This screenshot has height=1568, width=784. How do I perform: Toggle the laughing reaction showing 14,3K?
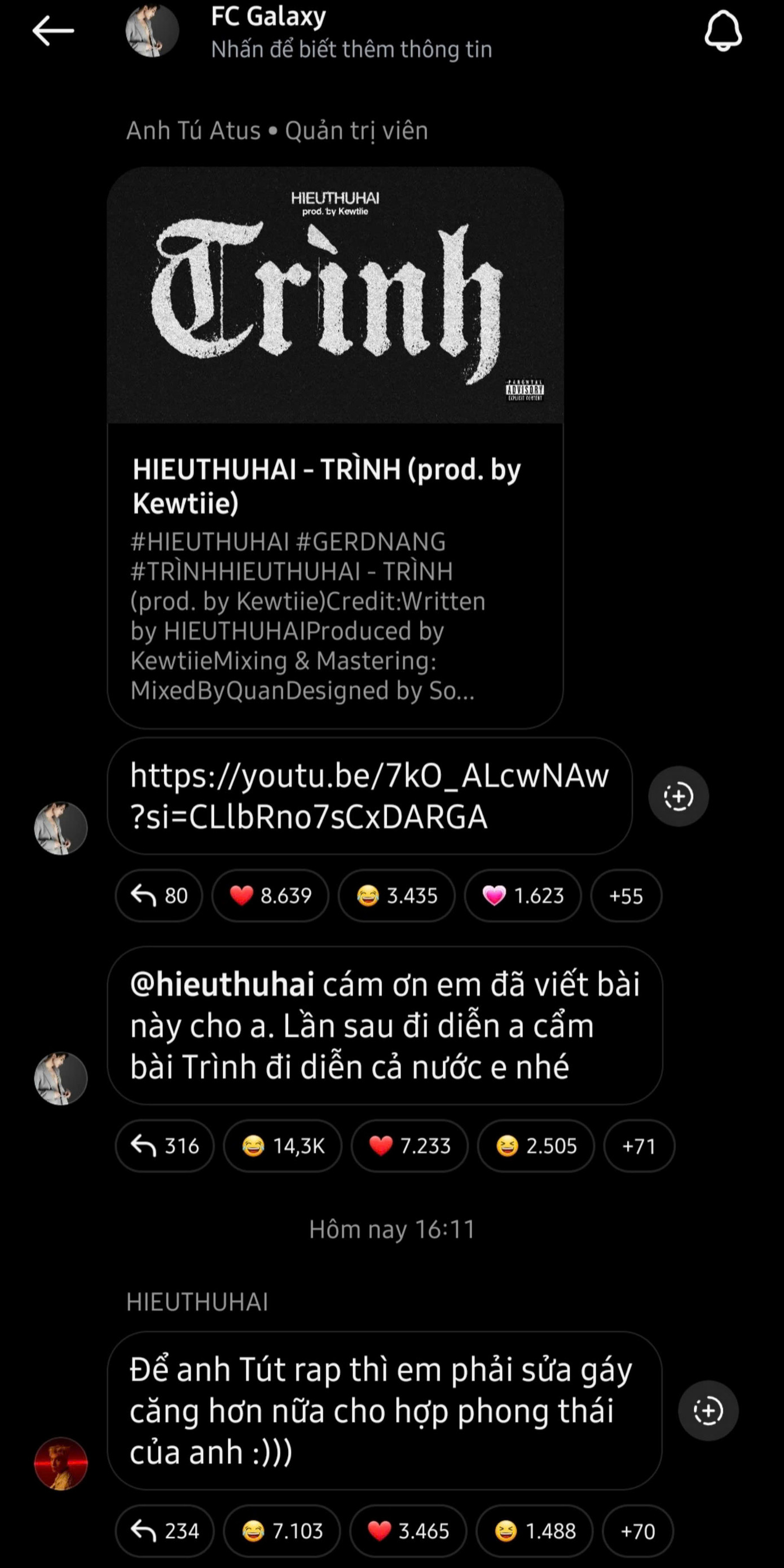[281, 1146]
